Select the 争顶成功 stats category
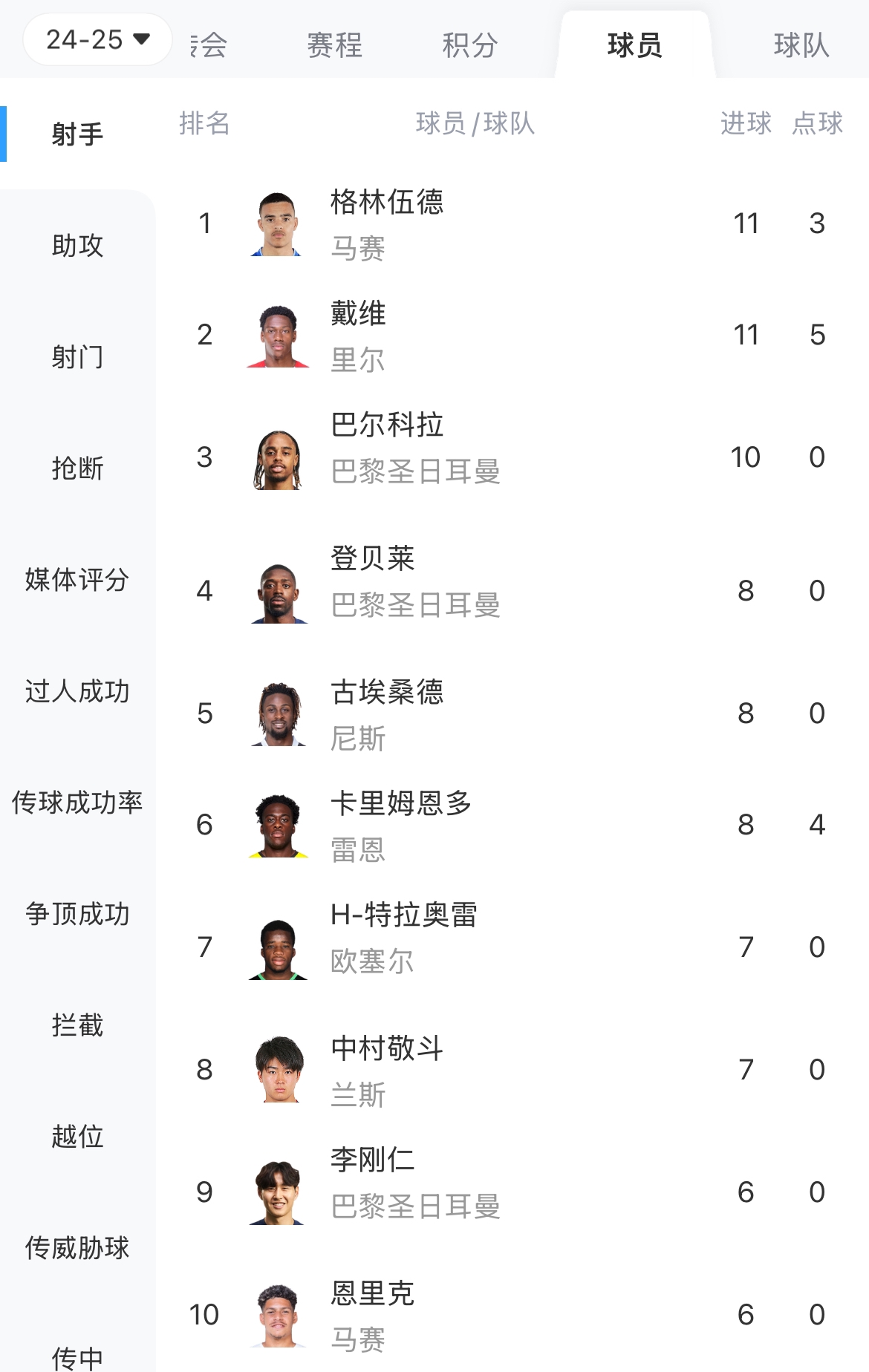The width and height of the screenshot is (869, 1372). coord(77,914)
